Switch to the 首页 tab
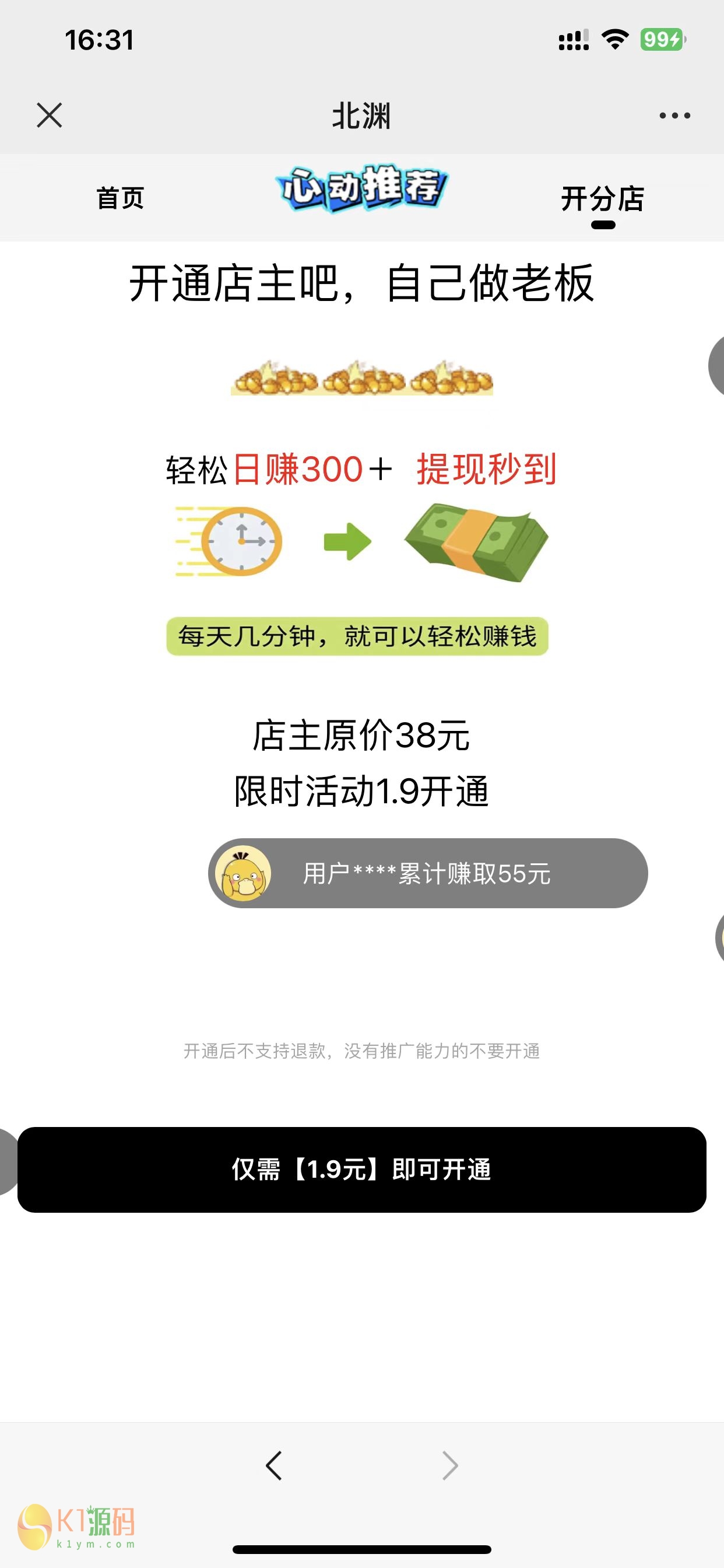 click(121, 198)
